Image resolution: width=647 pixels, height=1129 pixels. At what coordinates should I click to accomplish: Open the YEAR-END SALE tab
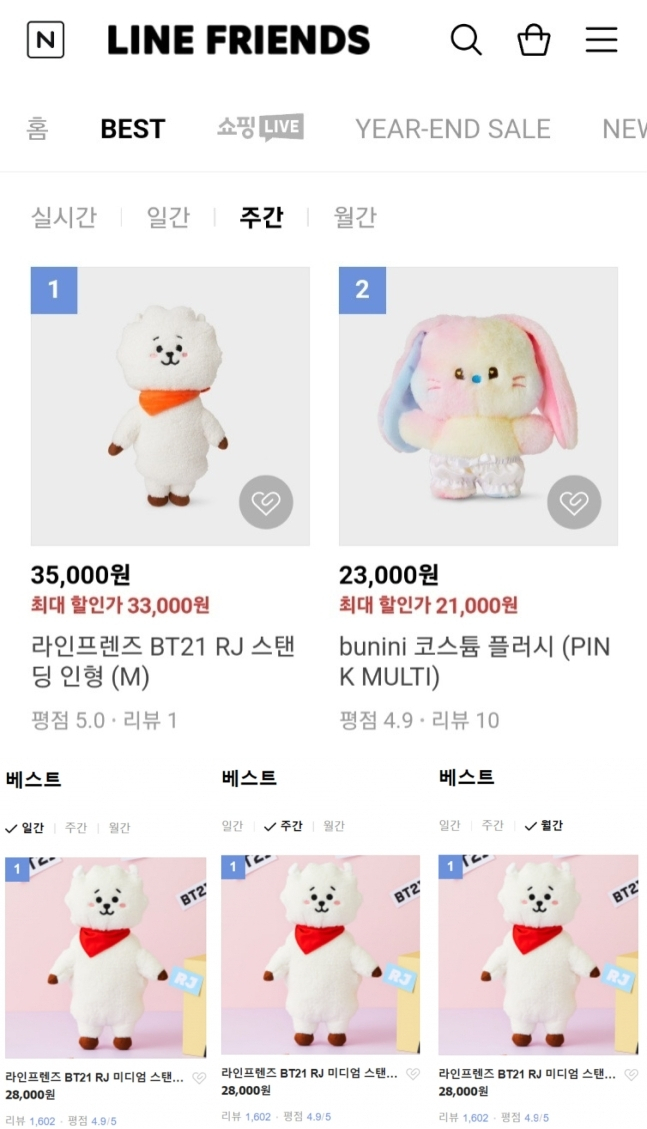(453, 129)
